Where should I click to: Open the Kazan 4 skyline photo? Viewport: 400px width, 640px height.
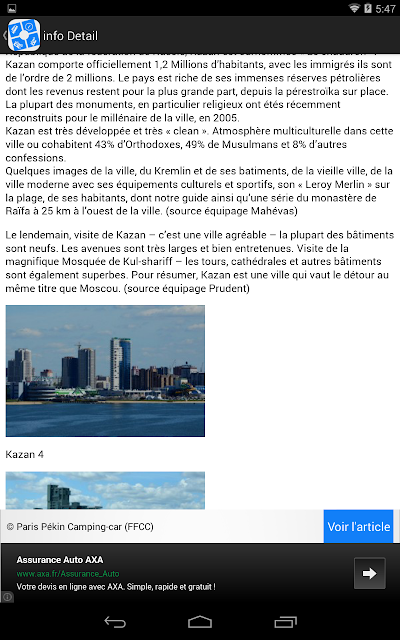pyautogui.click(x=105, y=371)
